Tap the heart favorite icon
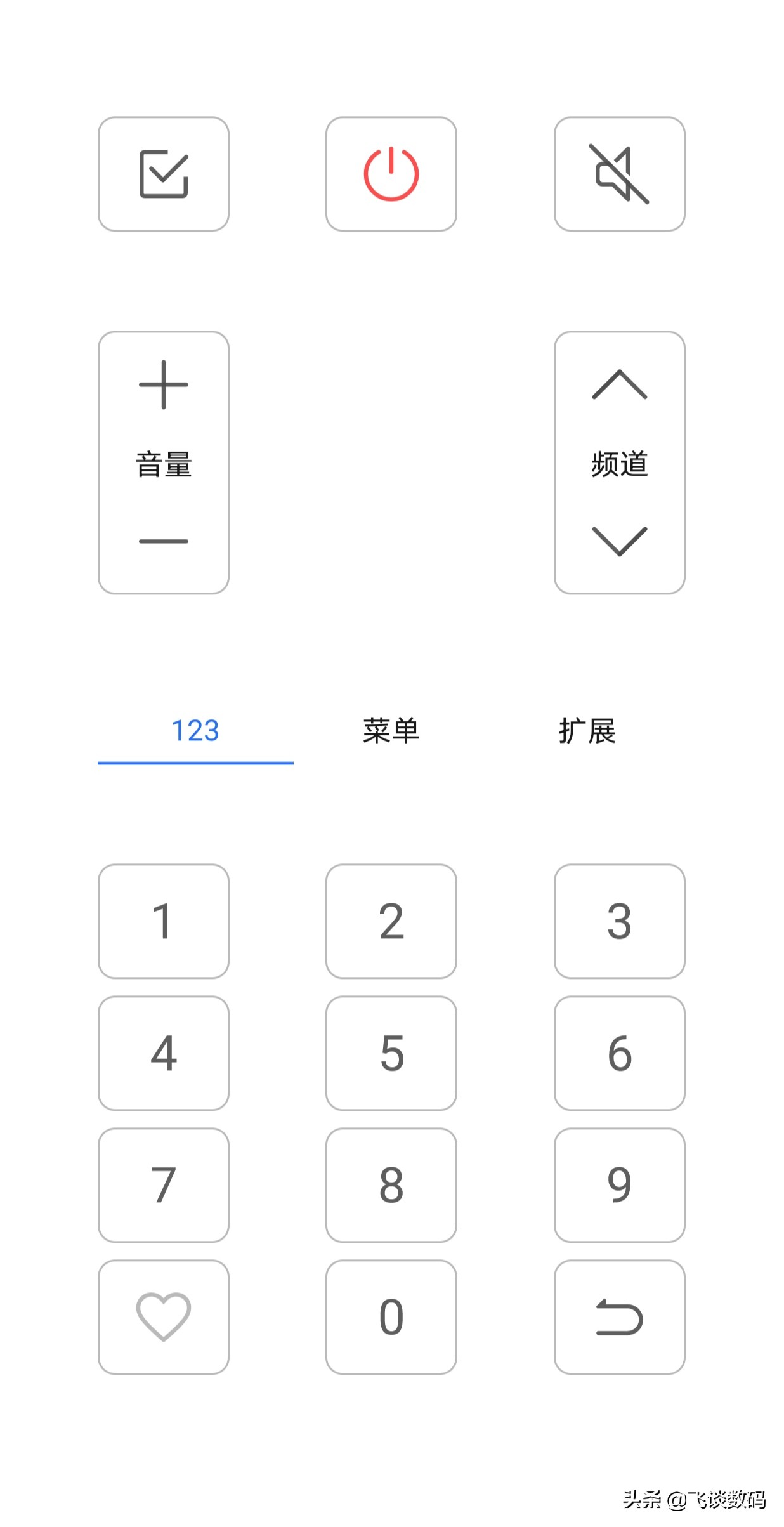 (163, 1318)
